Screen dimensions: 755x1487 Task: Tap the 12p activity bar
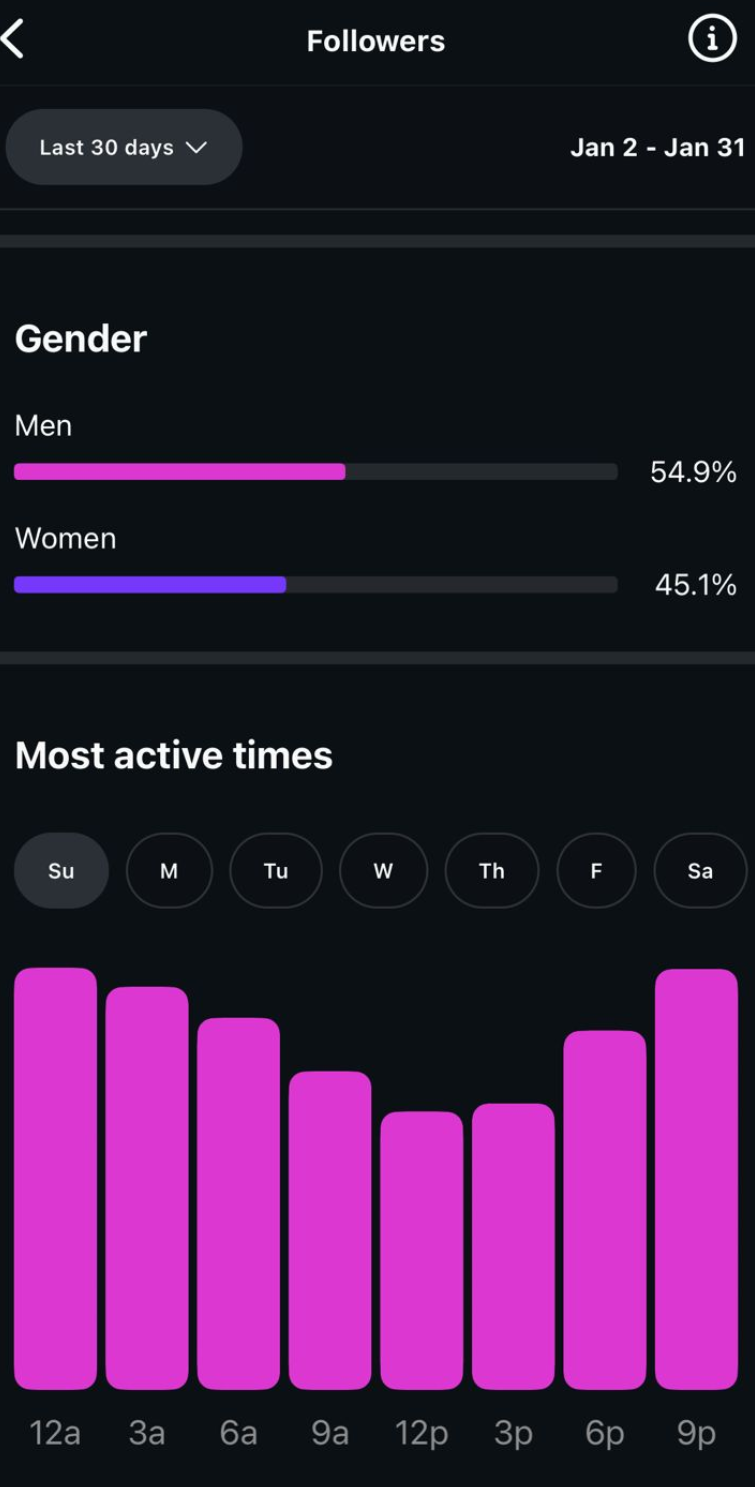(421, 1250)
